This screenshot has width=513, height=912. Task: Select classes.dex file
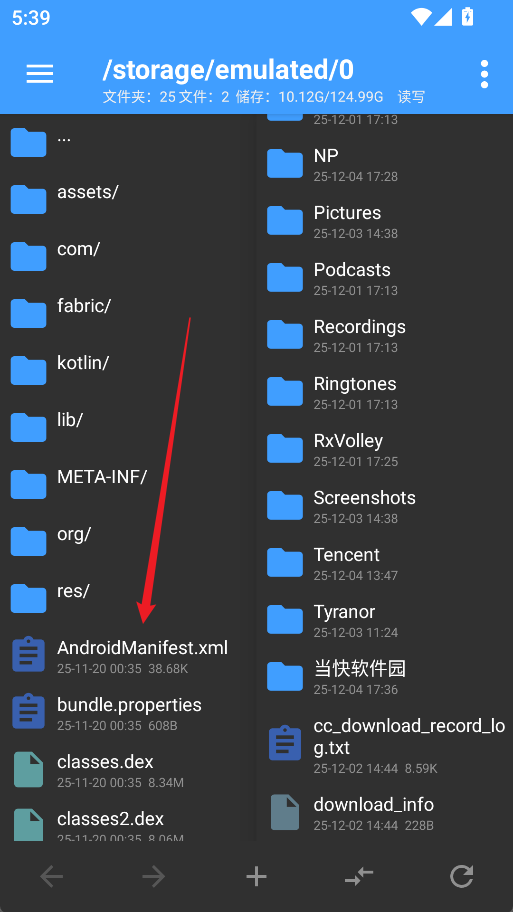128,770
